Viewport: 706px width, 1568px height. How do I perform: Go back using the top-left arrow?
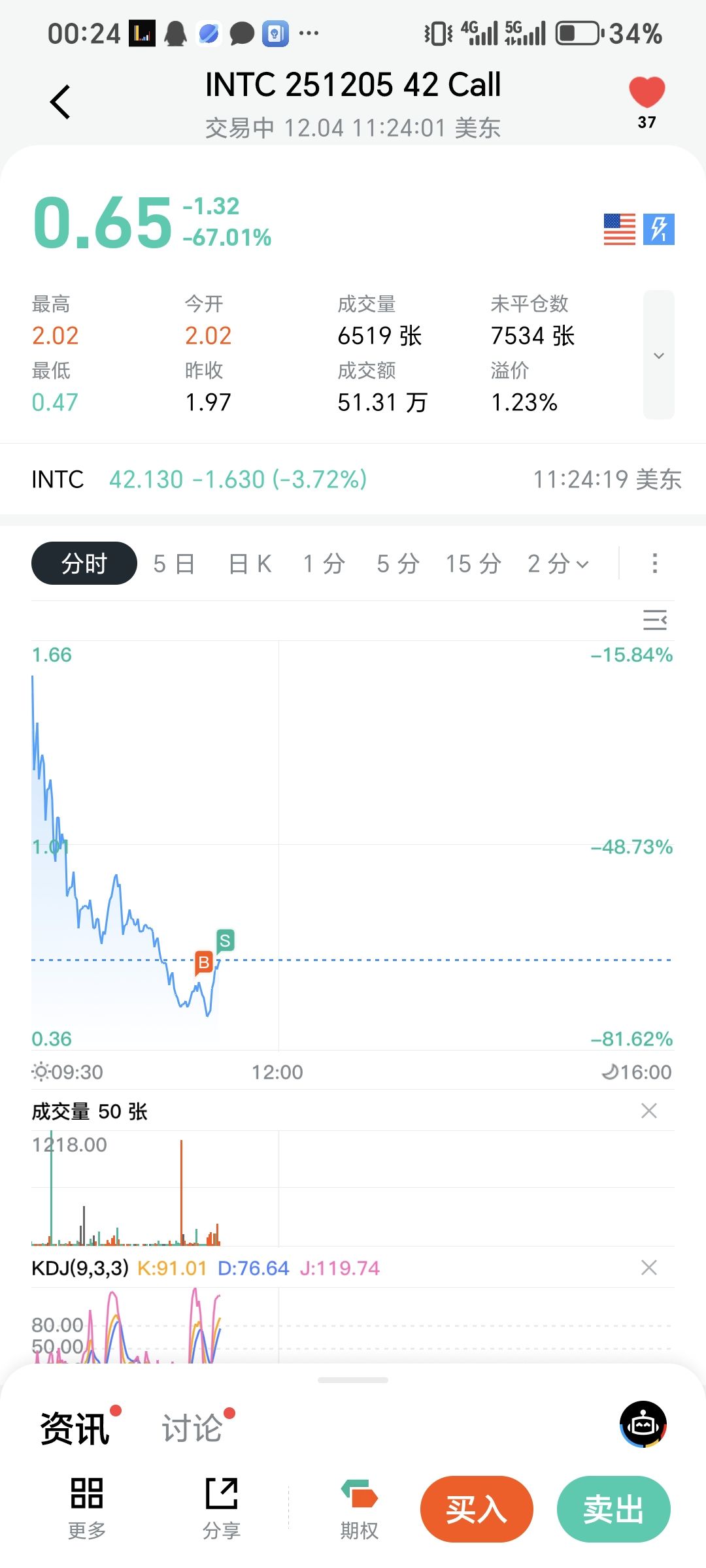[60, 102]
